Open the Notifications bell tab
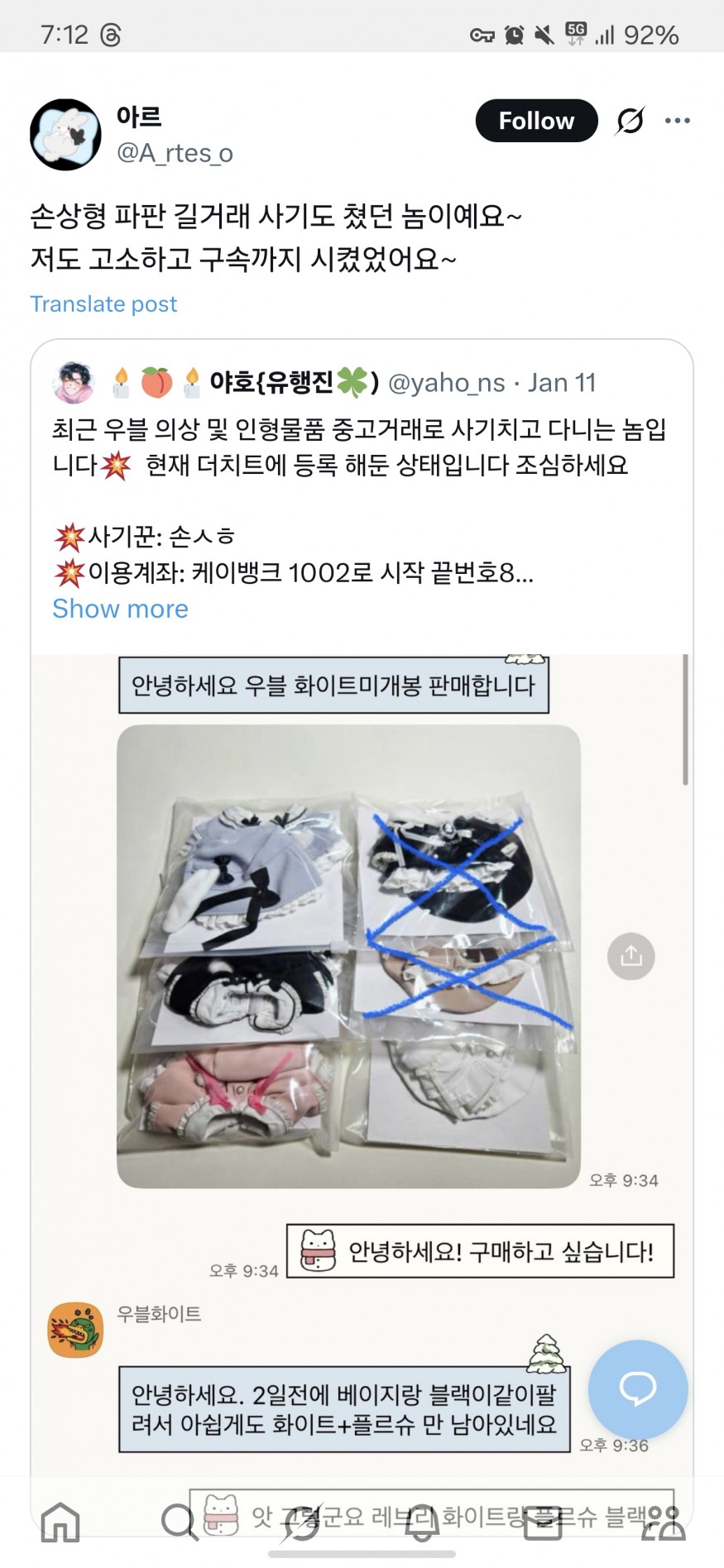Image resolution: width=724 pixels, height=1568 pixels. tap(422, 1522)
